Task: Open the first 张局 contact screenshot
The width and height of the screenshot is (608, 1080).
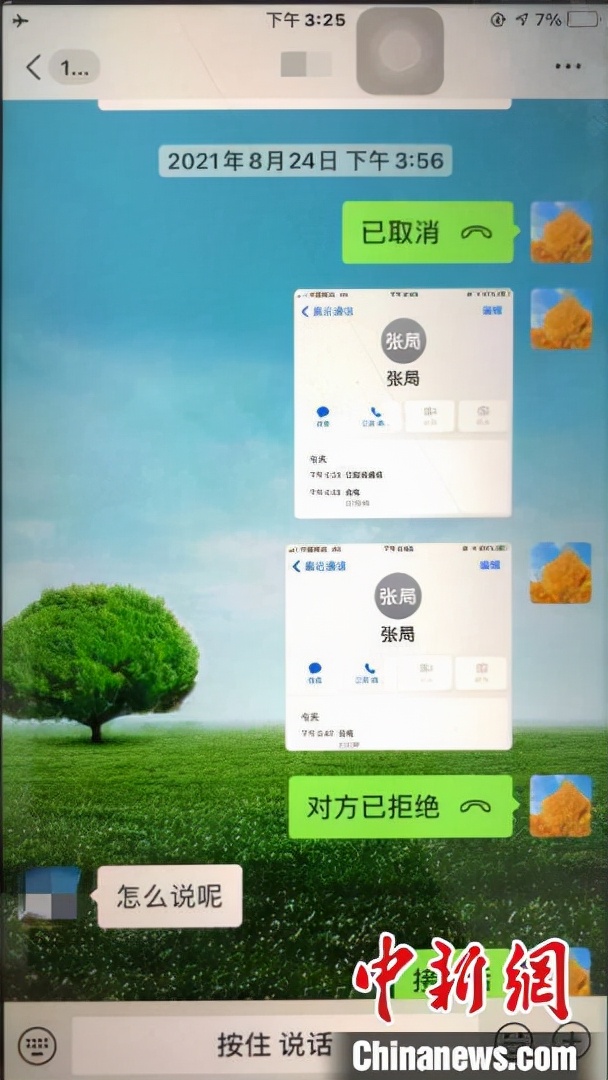Action: tap(402, 403)
